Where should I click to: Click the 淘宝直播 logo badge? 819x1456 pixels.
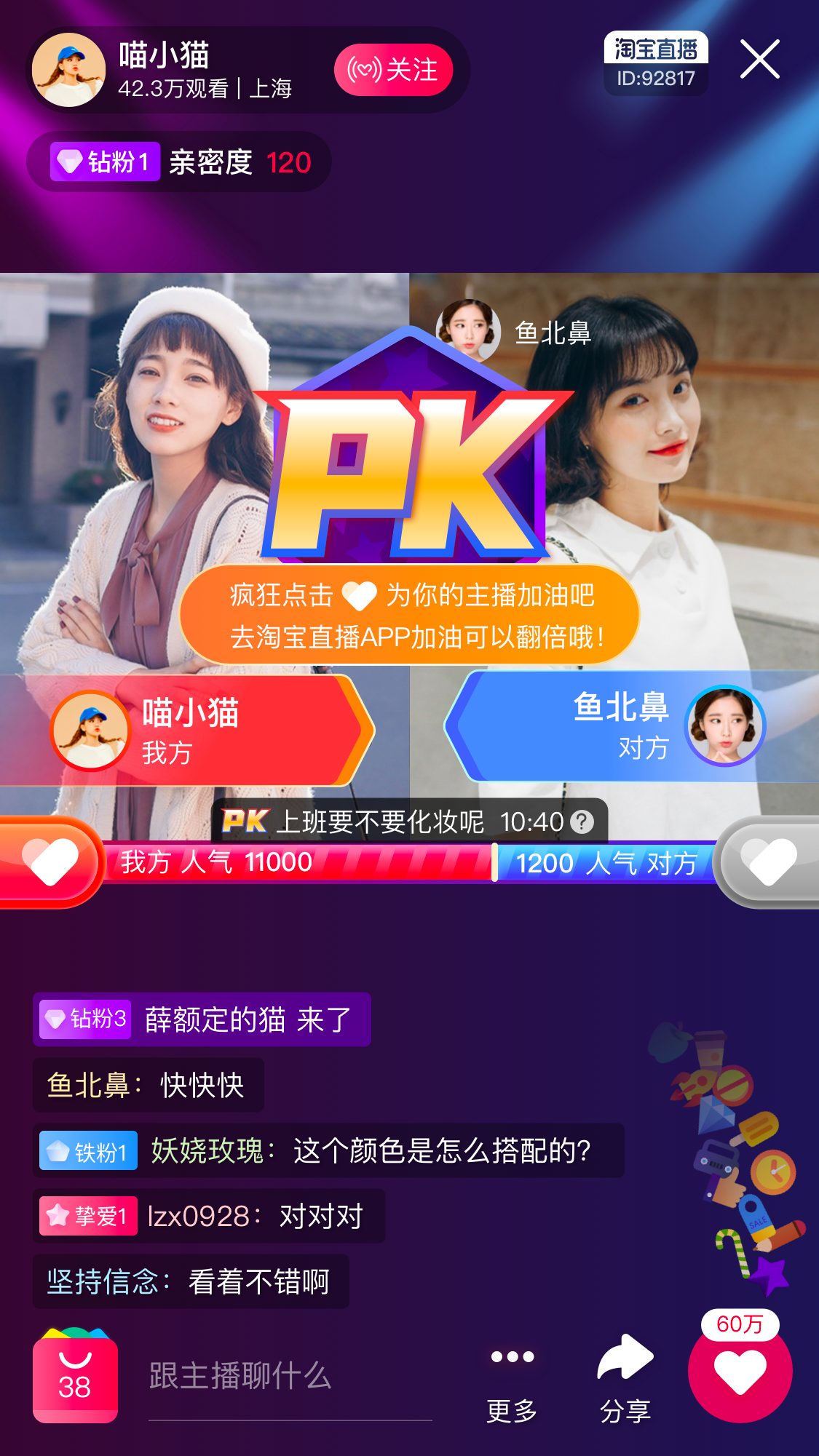(654, 49)
